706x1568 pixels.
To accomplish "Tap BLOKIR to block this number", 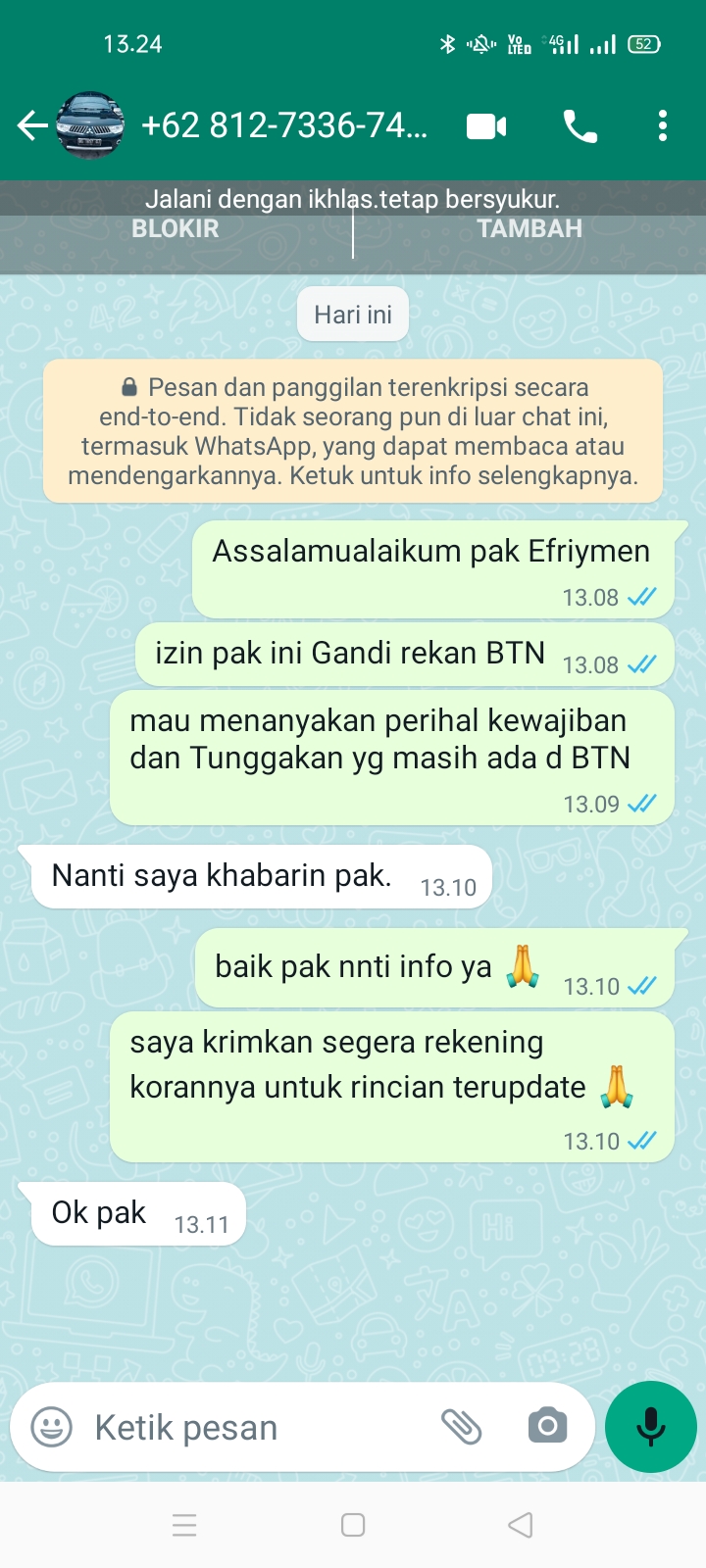I will click(x=176, y=228).
